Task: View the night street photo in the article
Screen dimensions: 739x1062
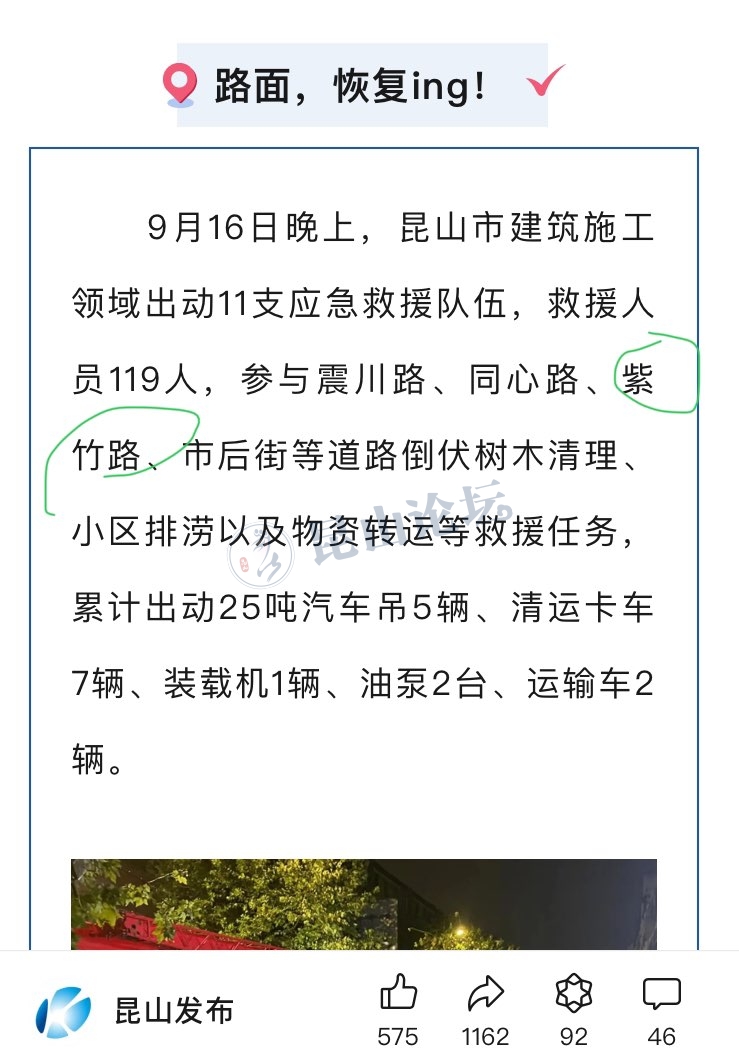Action: click(x=363, y=903)
